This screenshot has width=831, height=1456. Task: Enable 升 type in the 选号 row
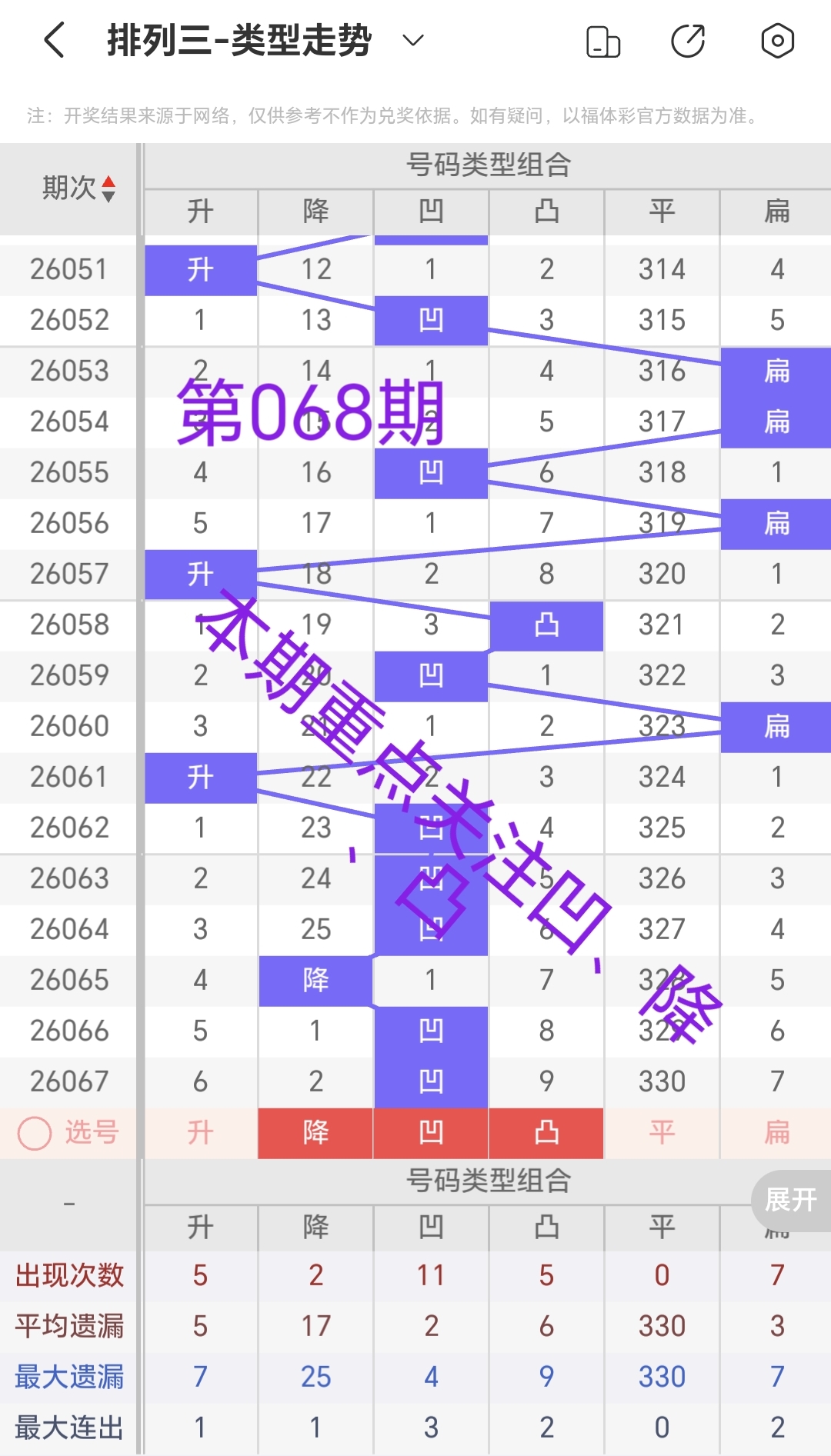[200, 1133]
